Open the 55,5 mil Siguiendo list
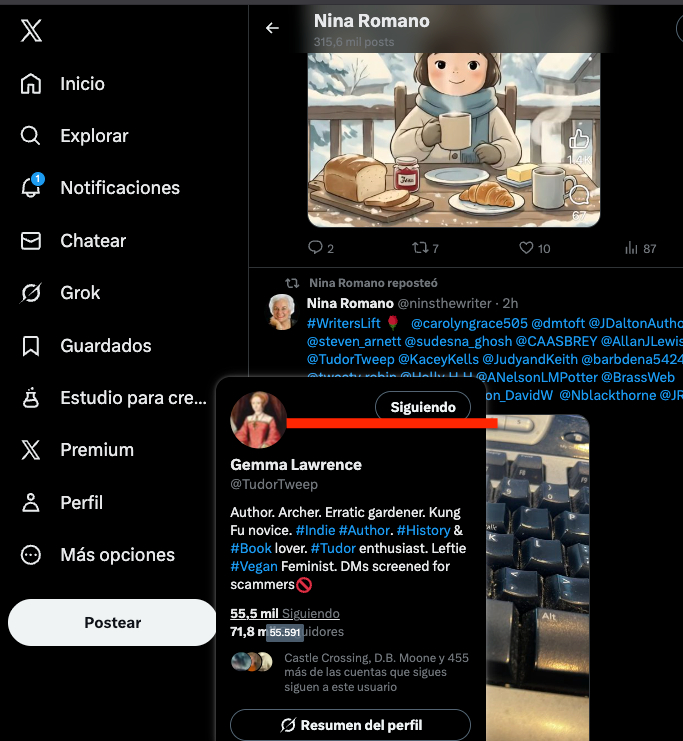683x741 pixels. (285, 613)
